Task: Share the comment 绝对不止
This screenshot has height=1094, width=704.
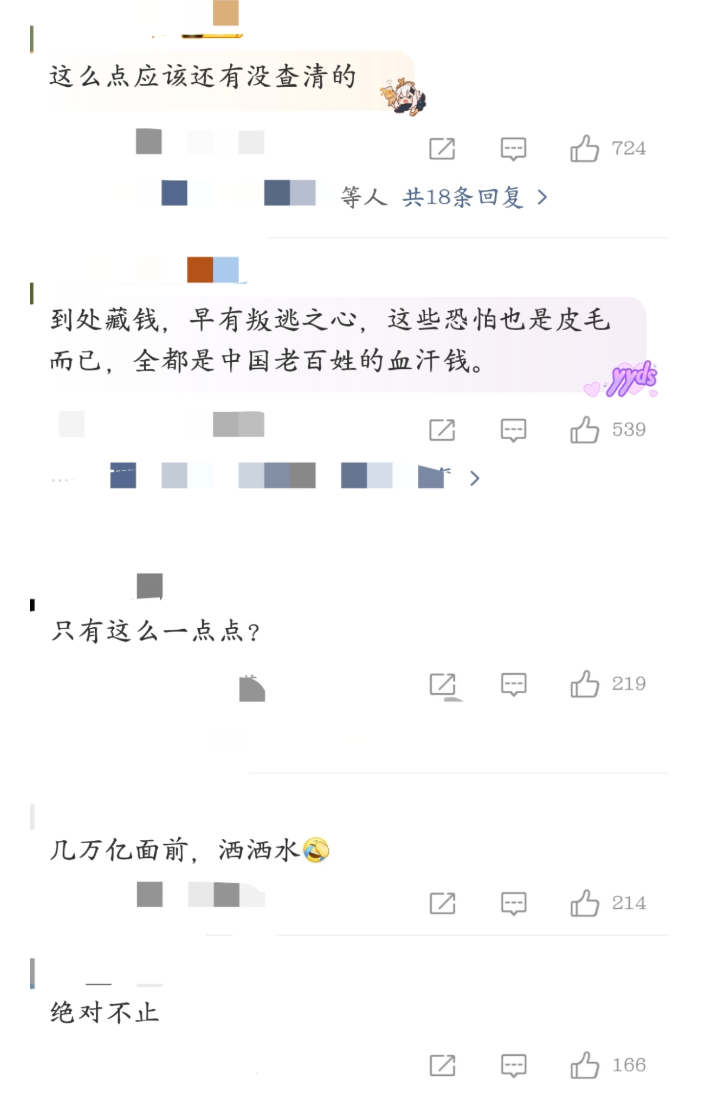Action: click(x=442, y=1065)
